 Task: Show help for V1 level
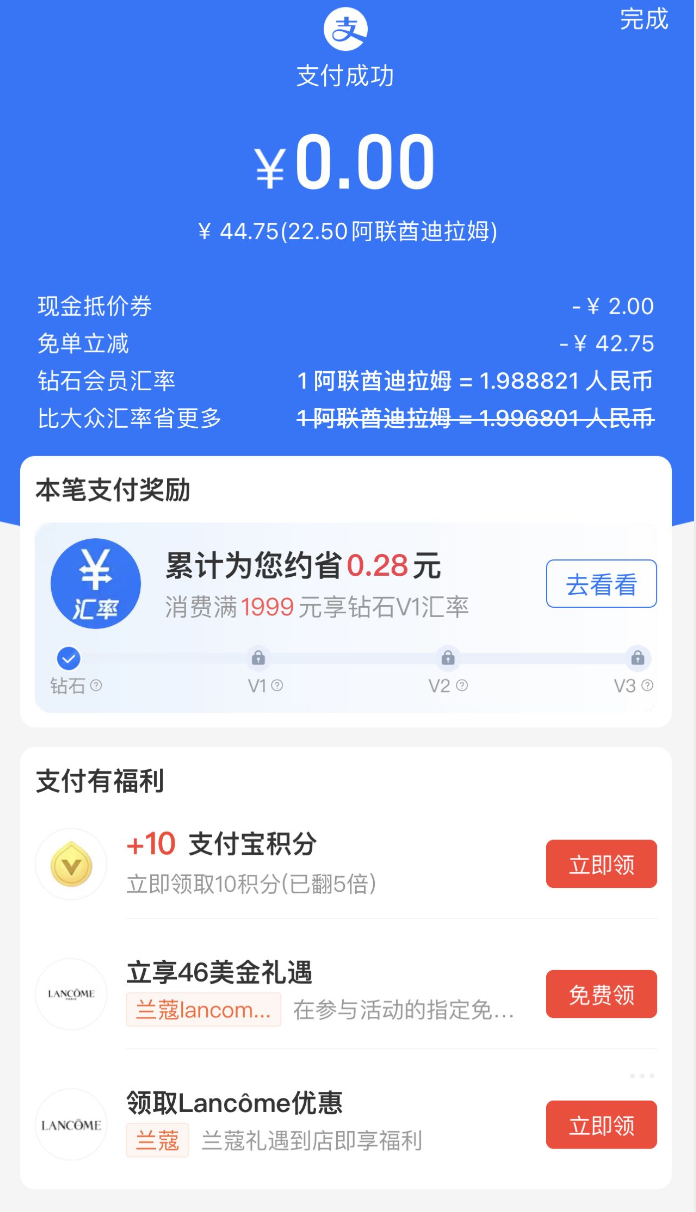tap(277, 686)
